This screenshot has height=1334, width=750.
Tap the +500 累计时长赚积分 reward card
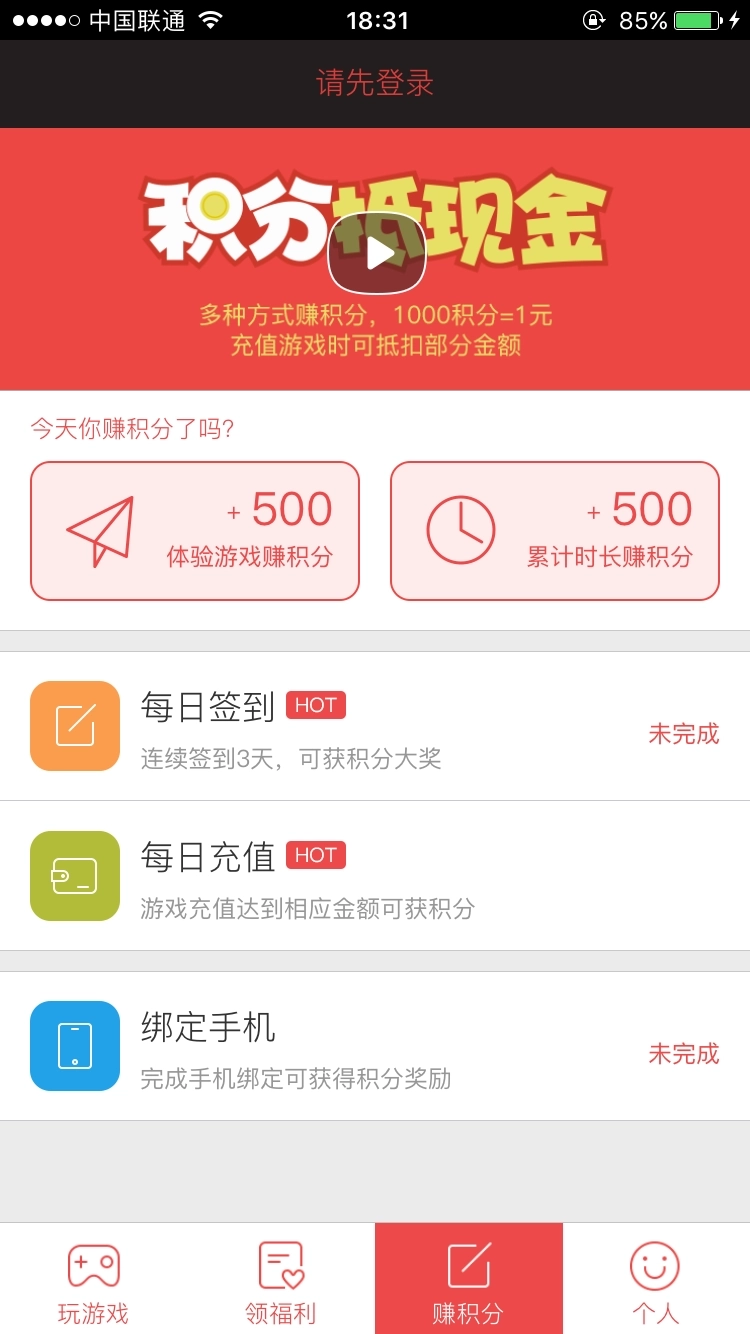click(555, 531)
